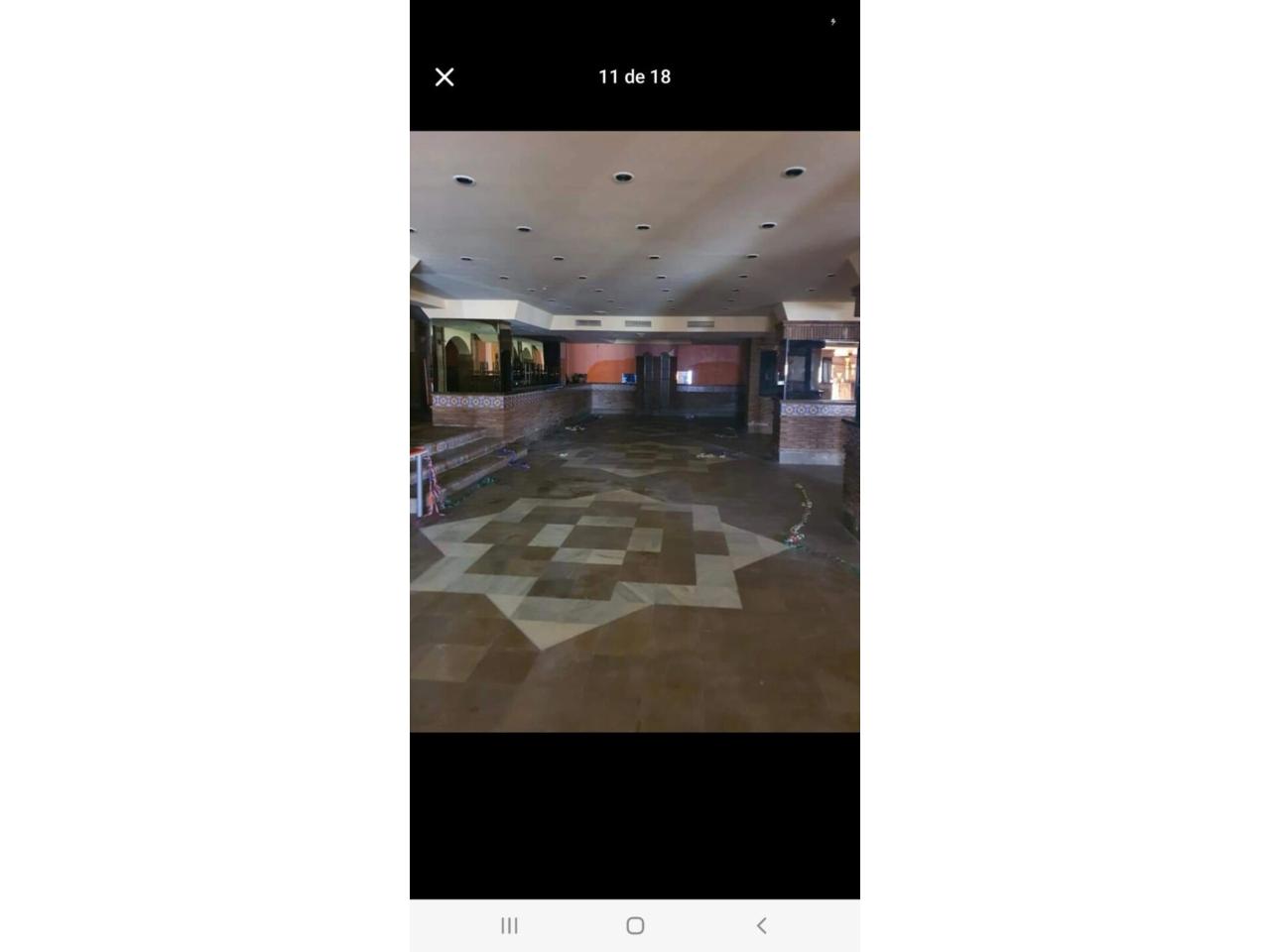Viewport: 1270px width, 952px height.
Task: Tap the system back button
Action: click(761, 925)
